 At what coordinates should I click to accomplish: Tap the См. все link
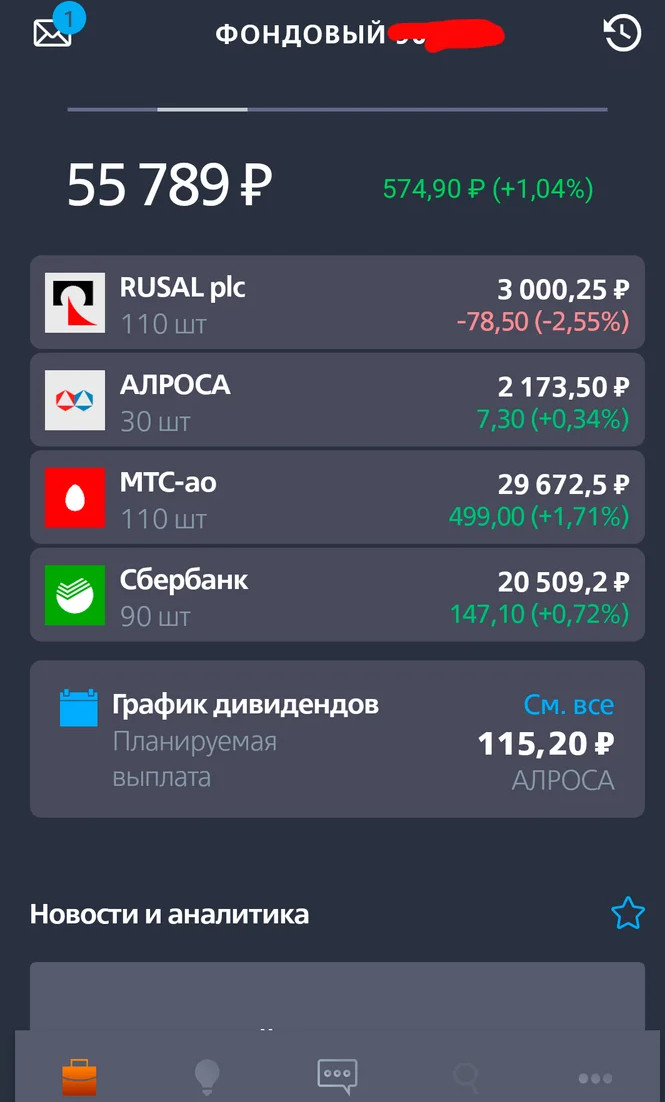tap(568, 705)
